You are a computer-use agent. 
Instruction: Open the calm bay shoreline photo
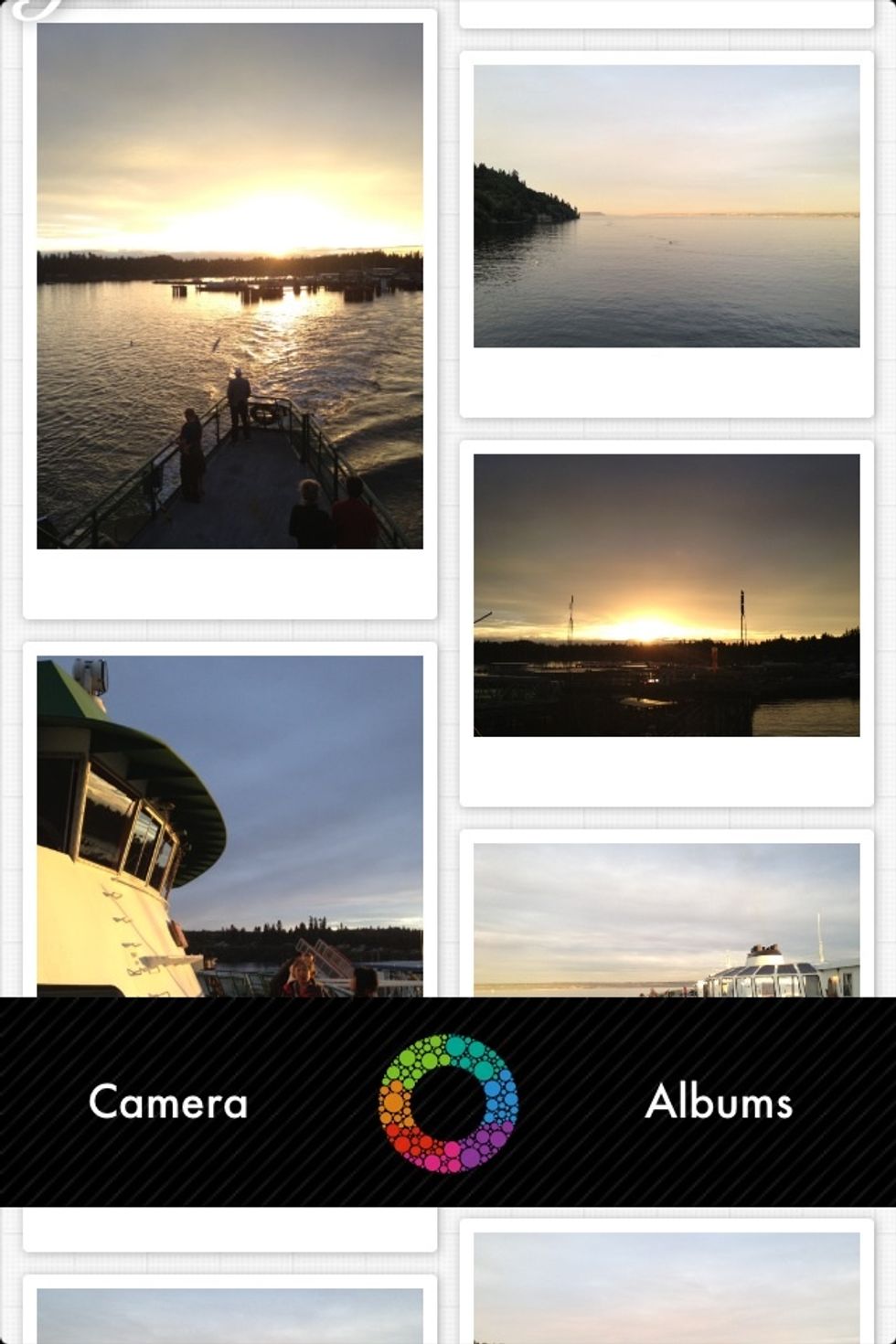tap(667, 206)
